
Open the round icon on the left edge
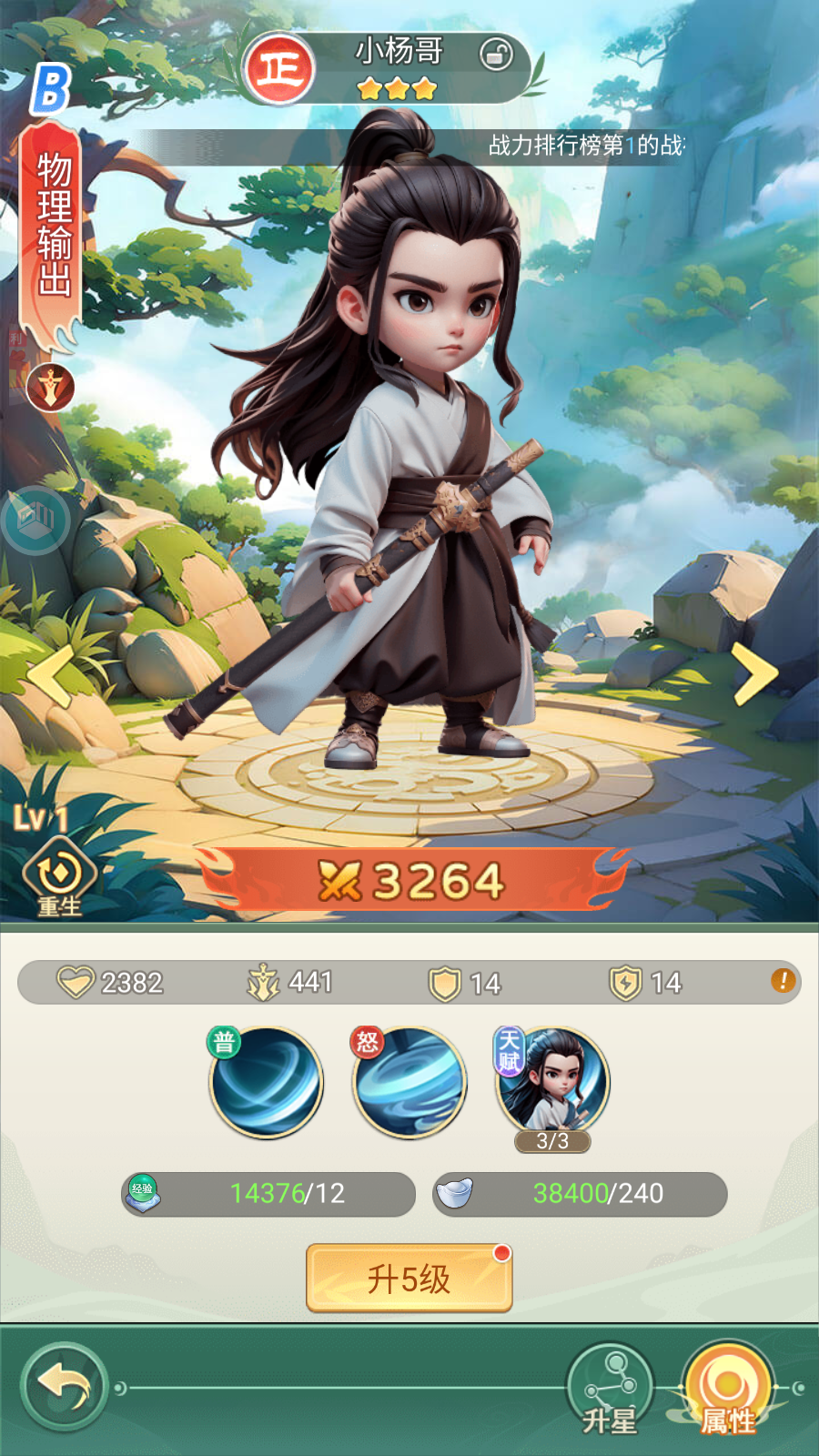click(x=36, y=521)
